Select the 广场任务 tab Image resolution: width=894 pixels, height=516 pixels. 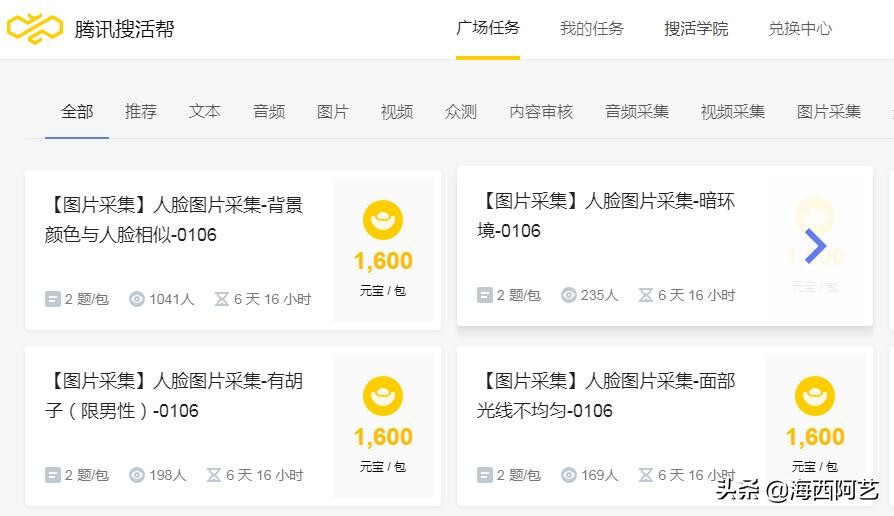click(488, 28)
